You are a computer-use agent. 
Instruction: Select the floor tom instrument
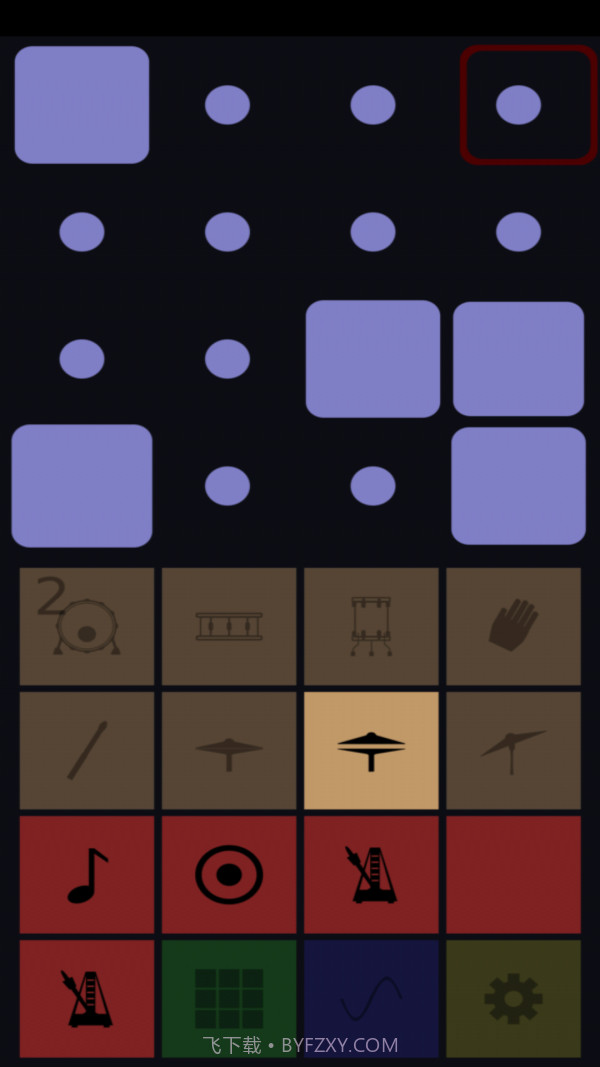[x=371, y=626]
